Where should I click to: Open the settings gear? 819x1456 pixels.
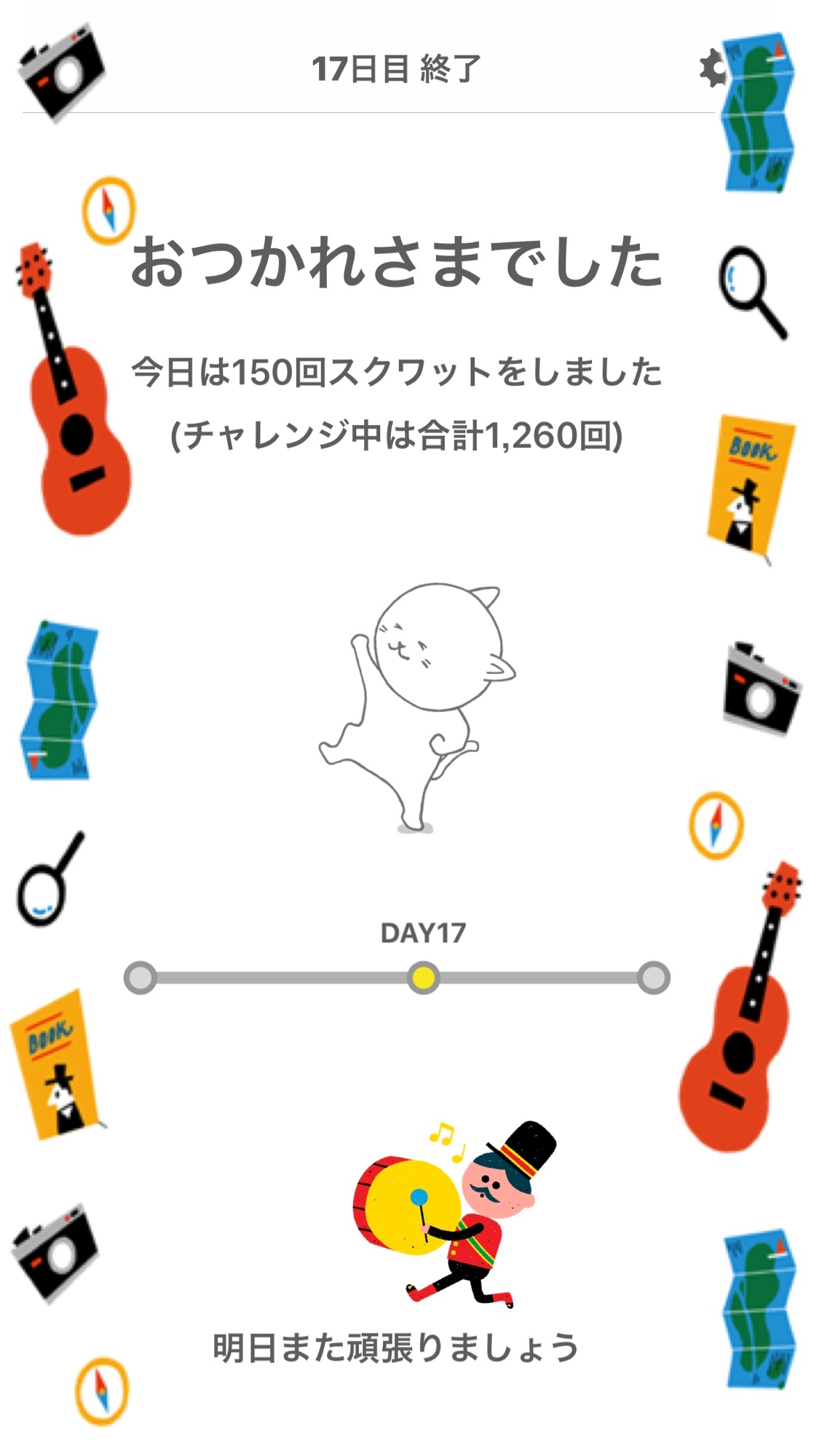click(x=711, y=68)
